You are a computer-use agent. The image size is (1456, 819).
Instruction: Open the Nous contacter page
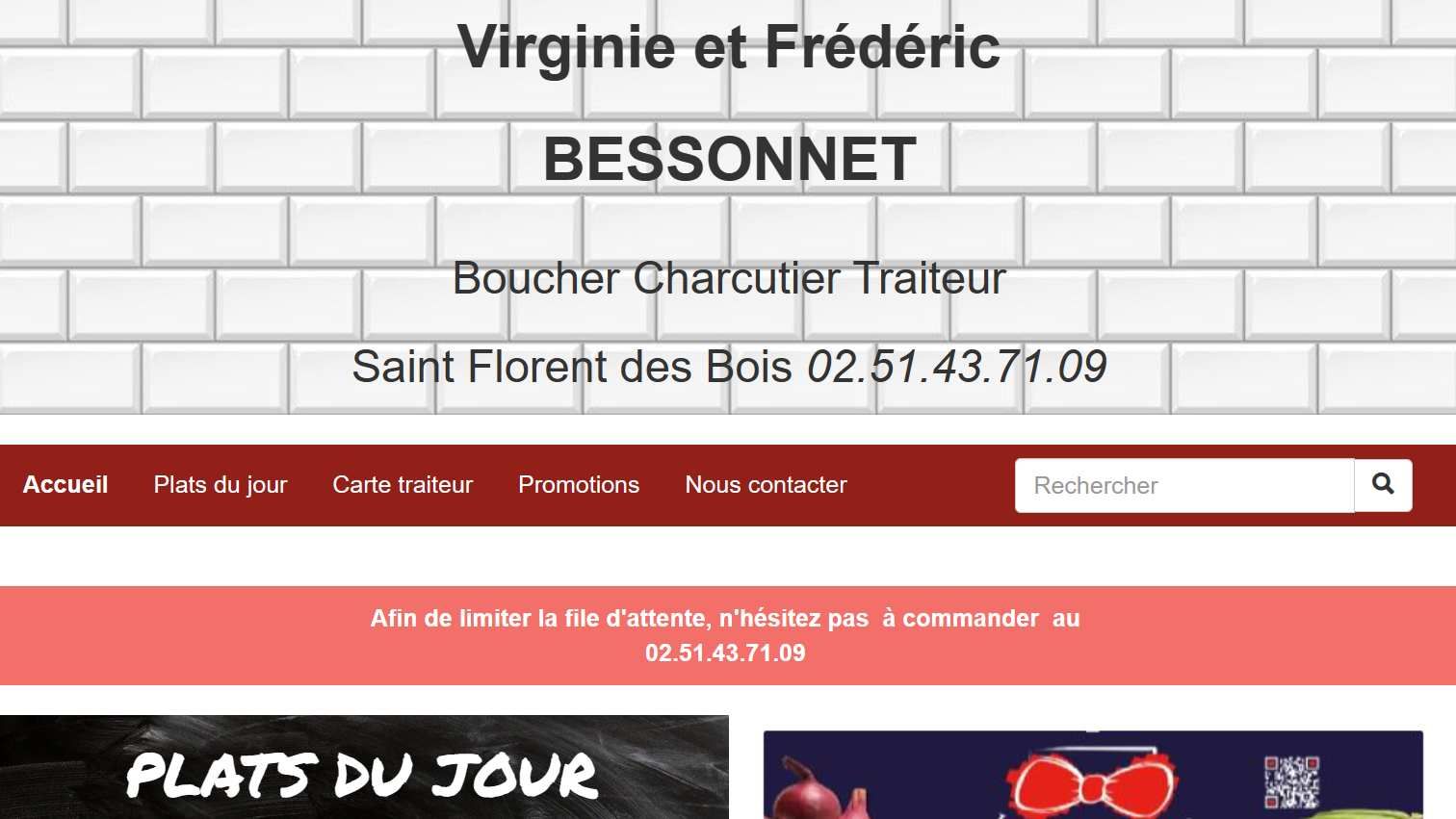[x=766, y=485]
